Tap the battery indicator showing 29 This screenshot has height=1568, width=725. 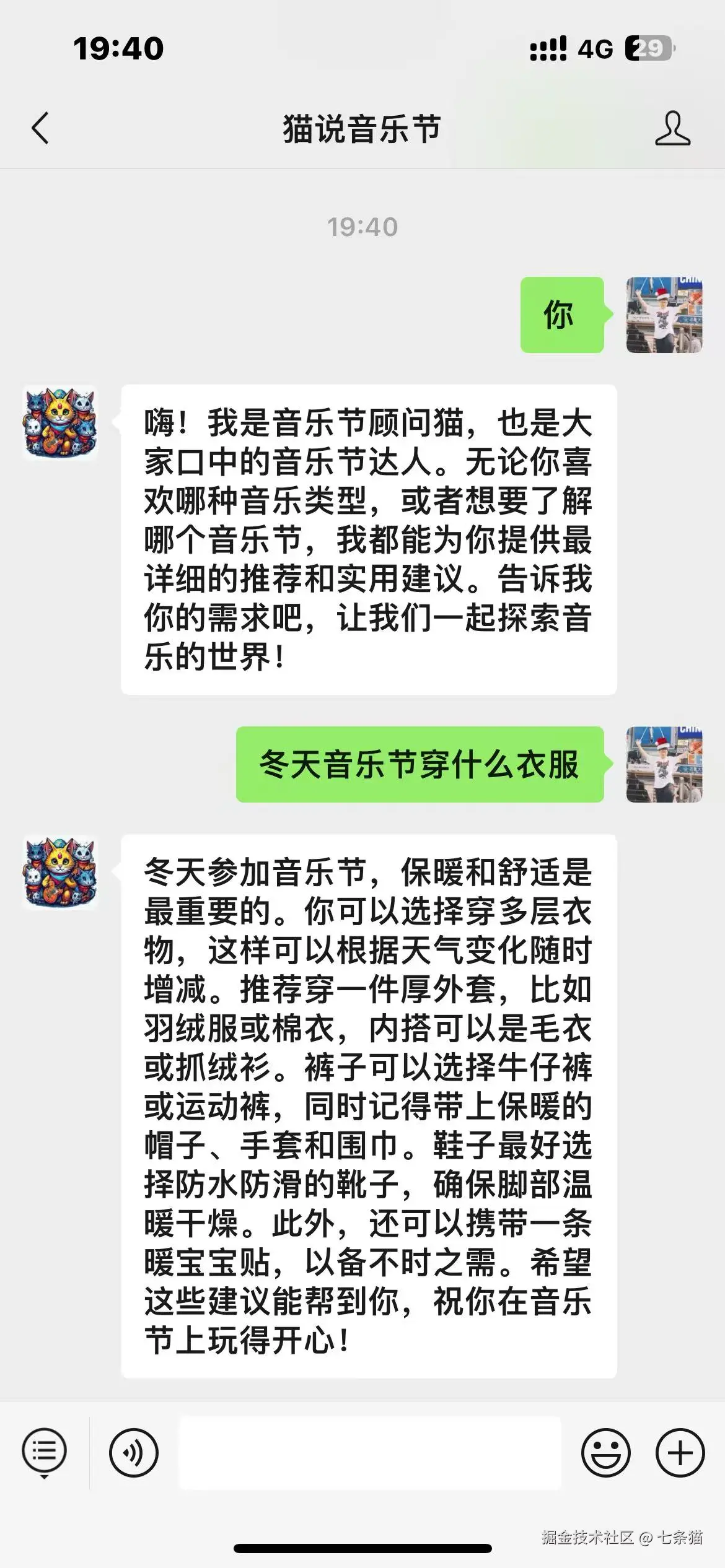pos(648,48)
